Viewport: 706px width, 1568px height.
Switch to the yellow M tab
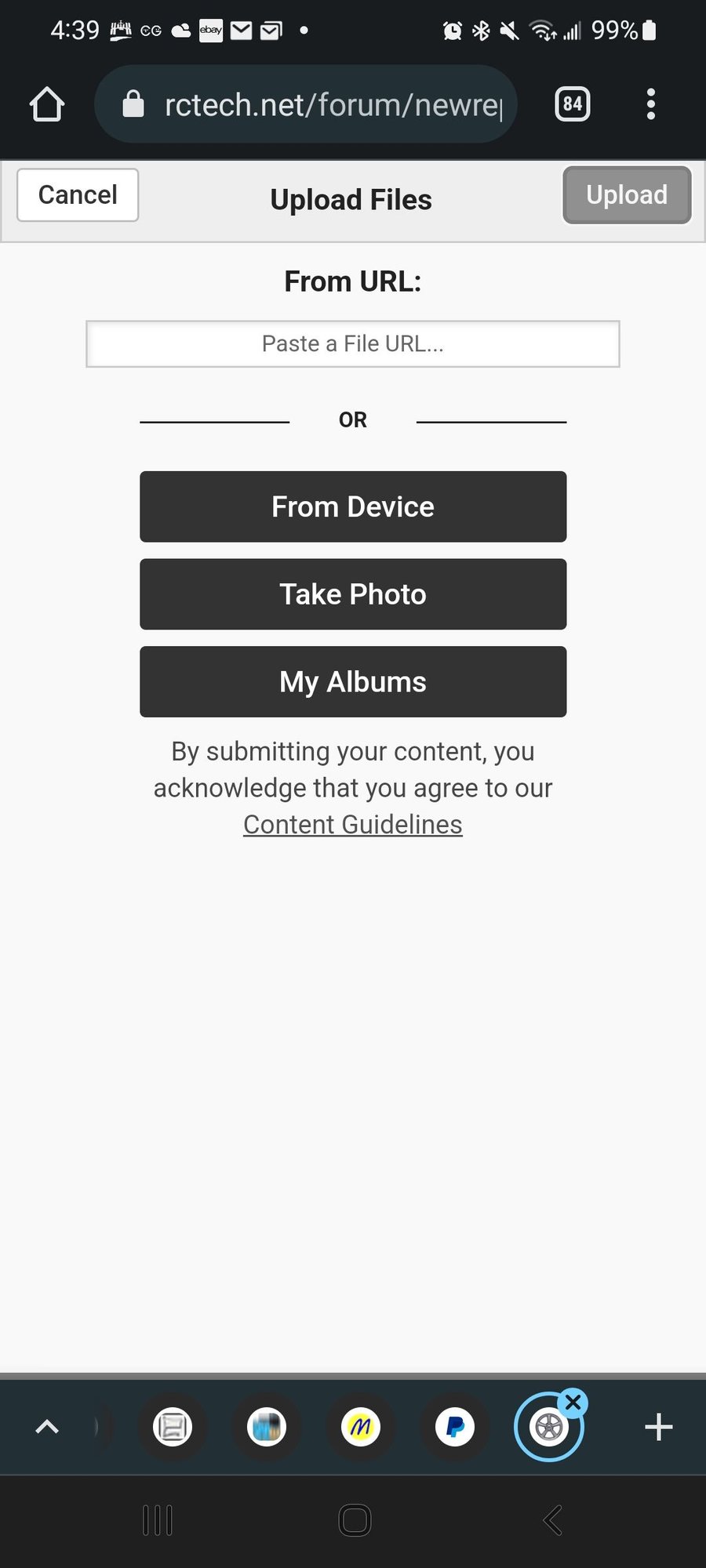coord(361,1427)
